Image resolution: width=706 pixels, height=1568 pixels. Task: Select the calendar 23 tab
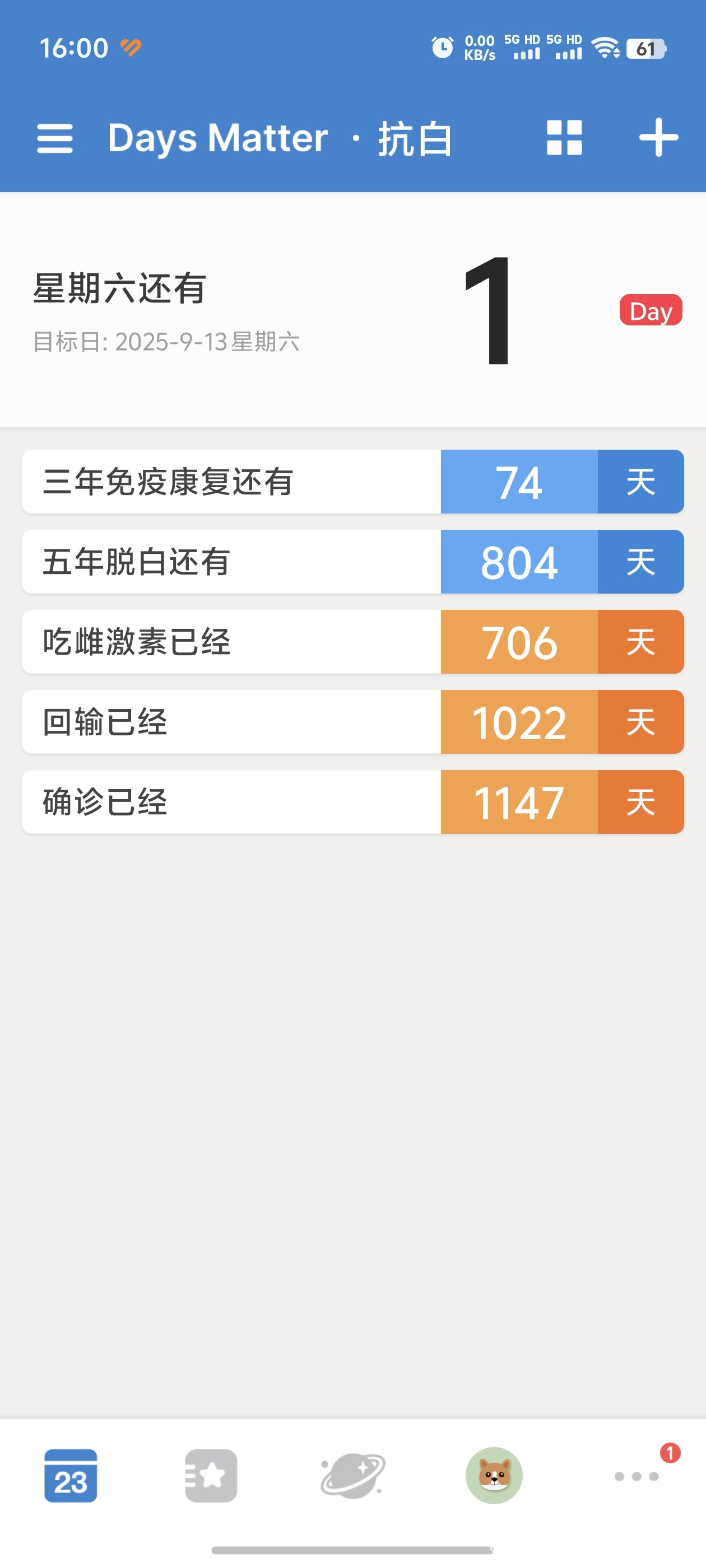[x=71, y=1476]
